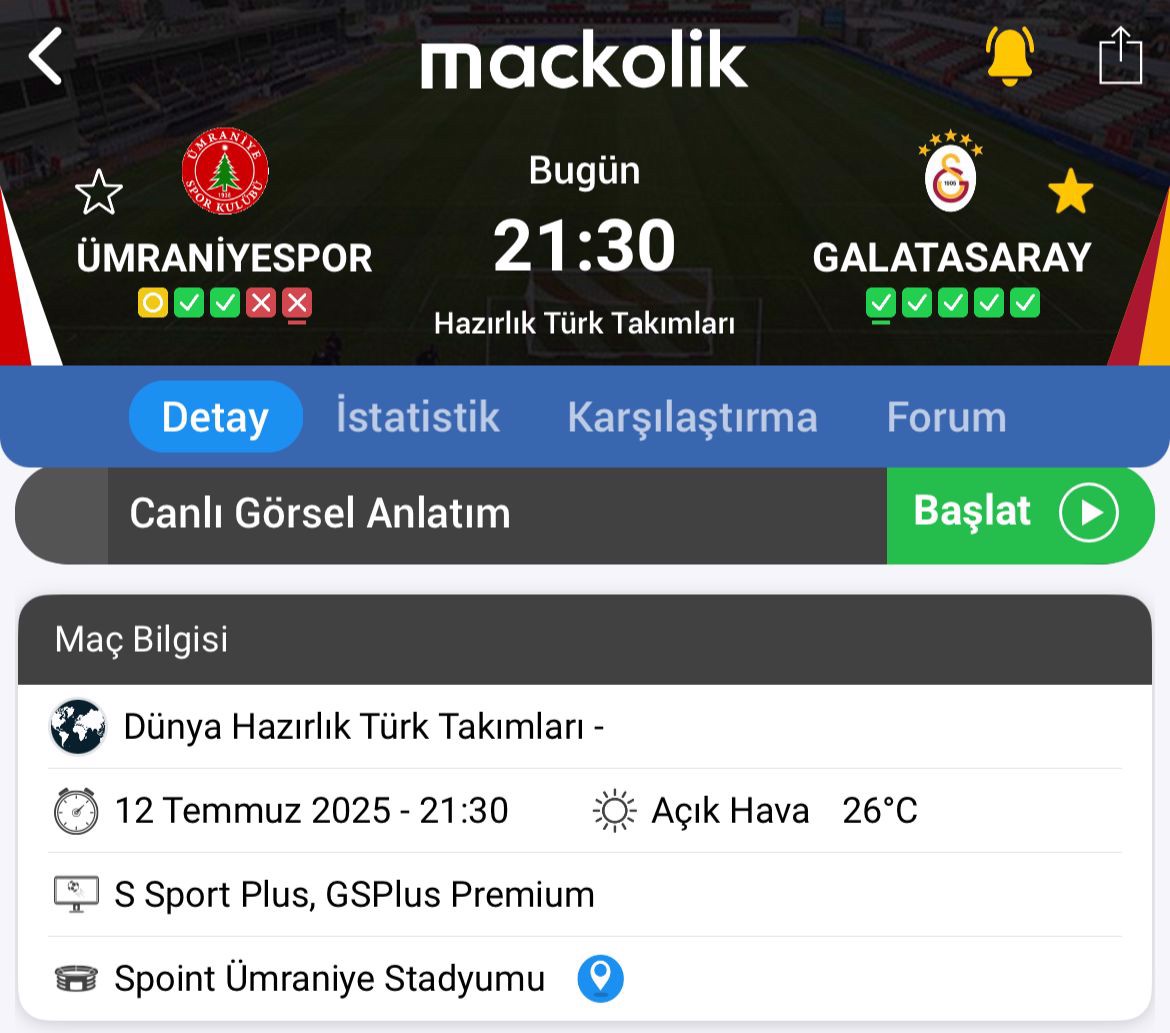Go back with the arrow icon
This screenshot has height=1033, width=1170.
pos(45,56)
